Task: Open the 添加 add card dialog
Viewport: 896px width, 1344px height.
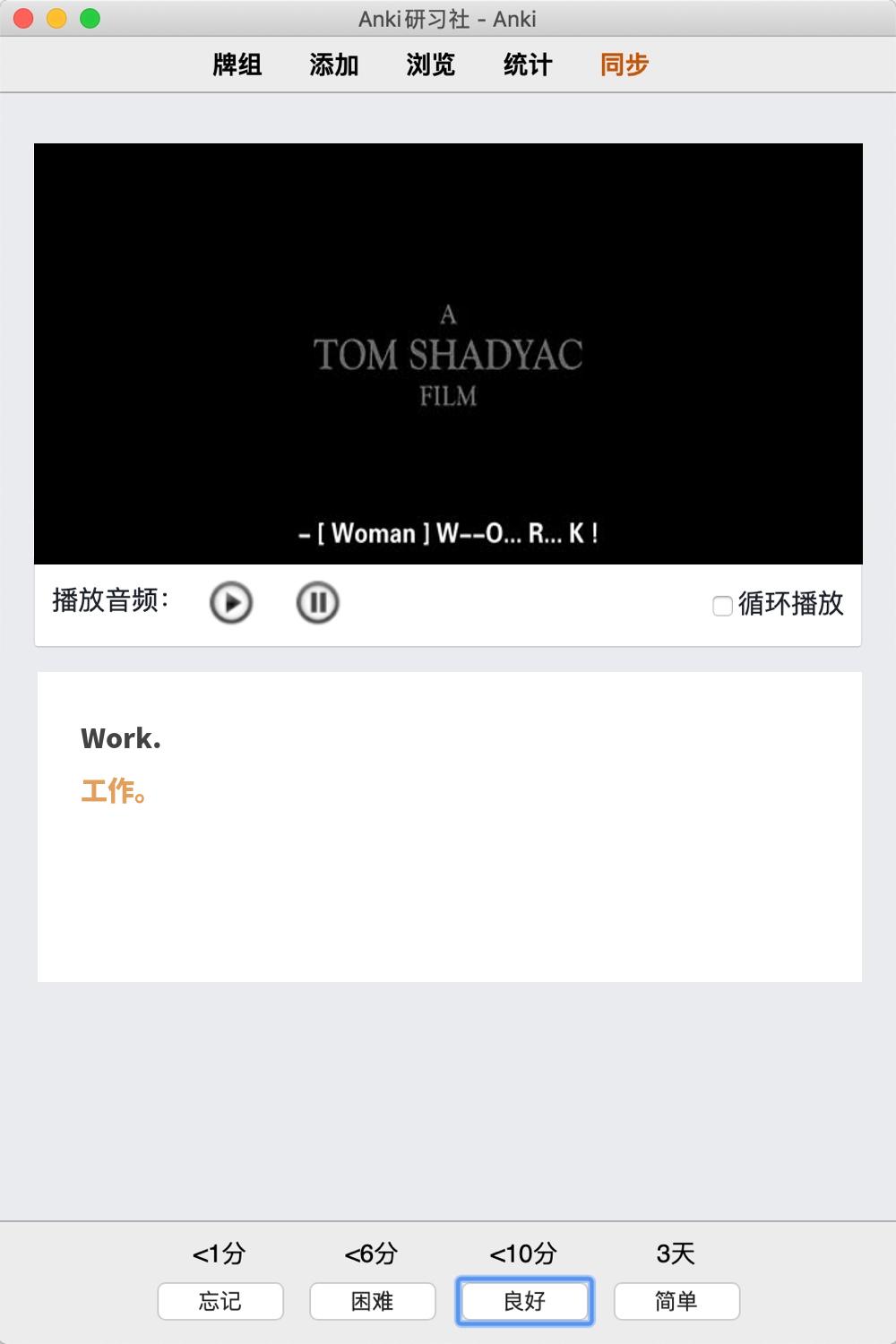Action: (x=334, y=65)
